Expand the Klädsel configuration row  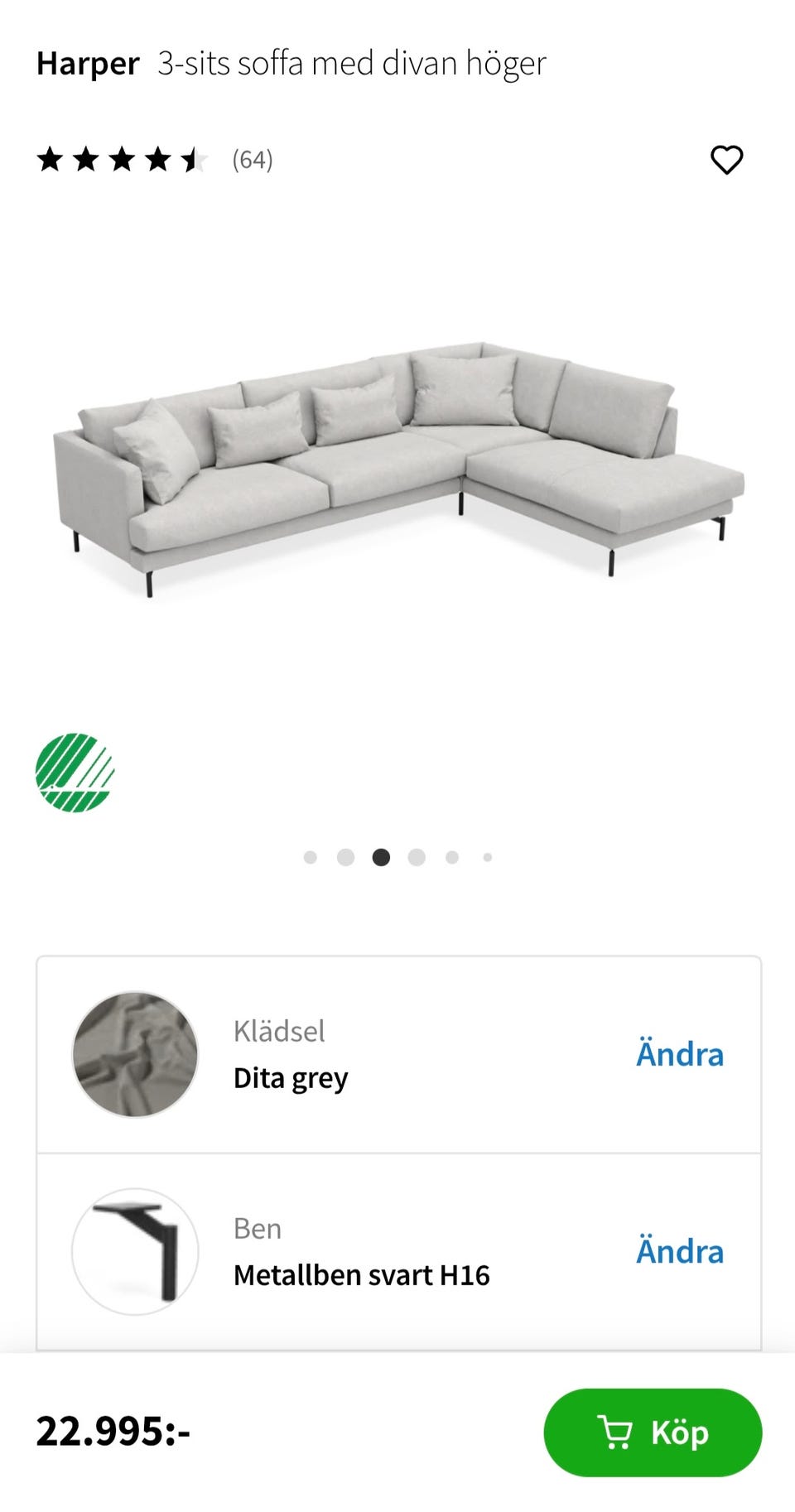click(x=397, y=1053)
